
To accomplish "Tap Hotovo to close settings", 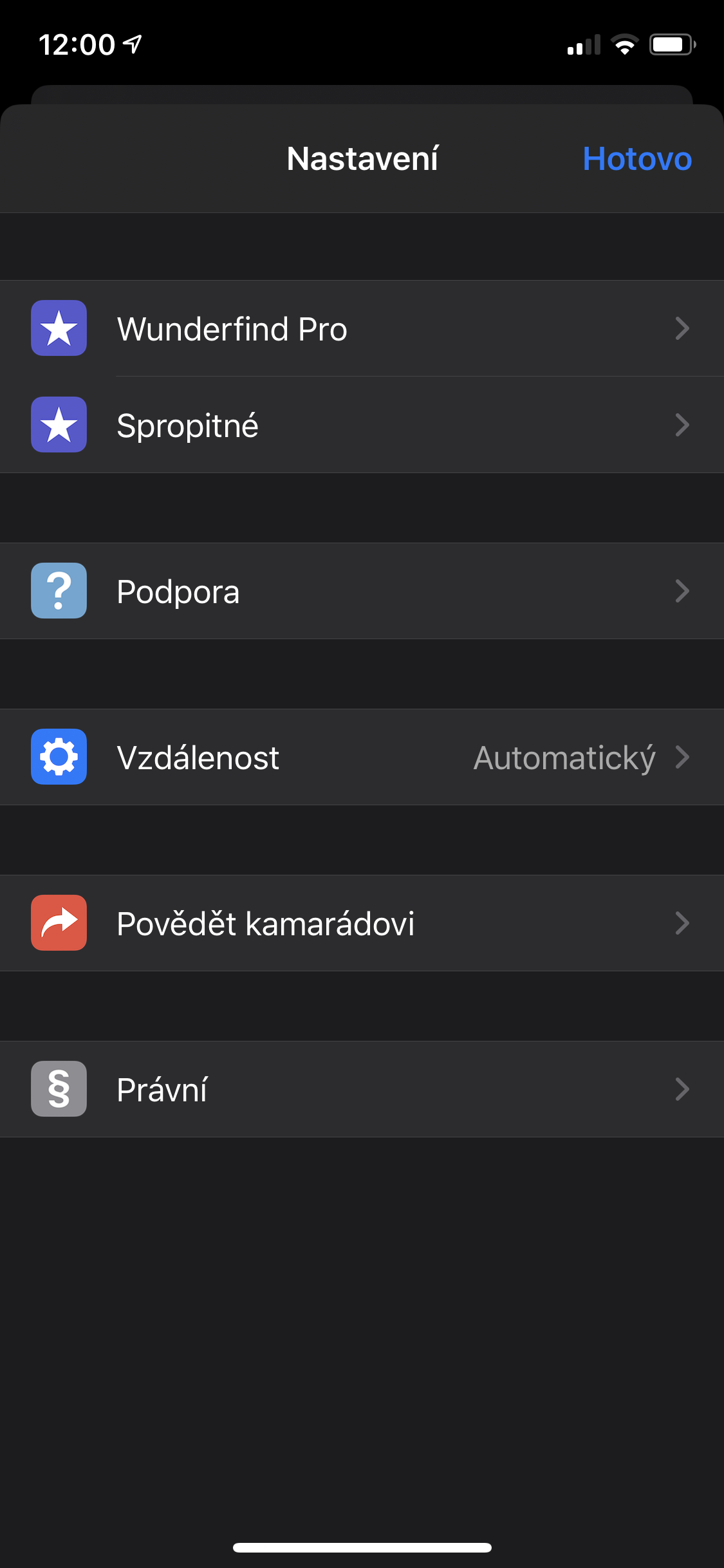I will [x=636, y=159].
